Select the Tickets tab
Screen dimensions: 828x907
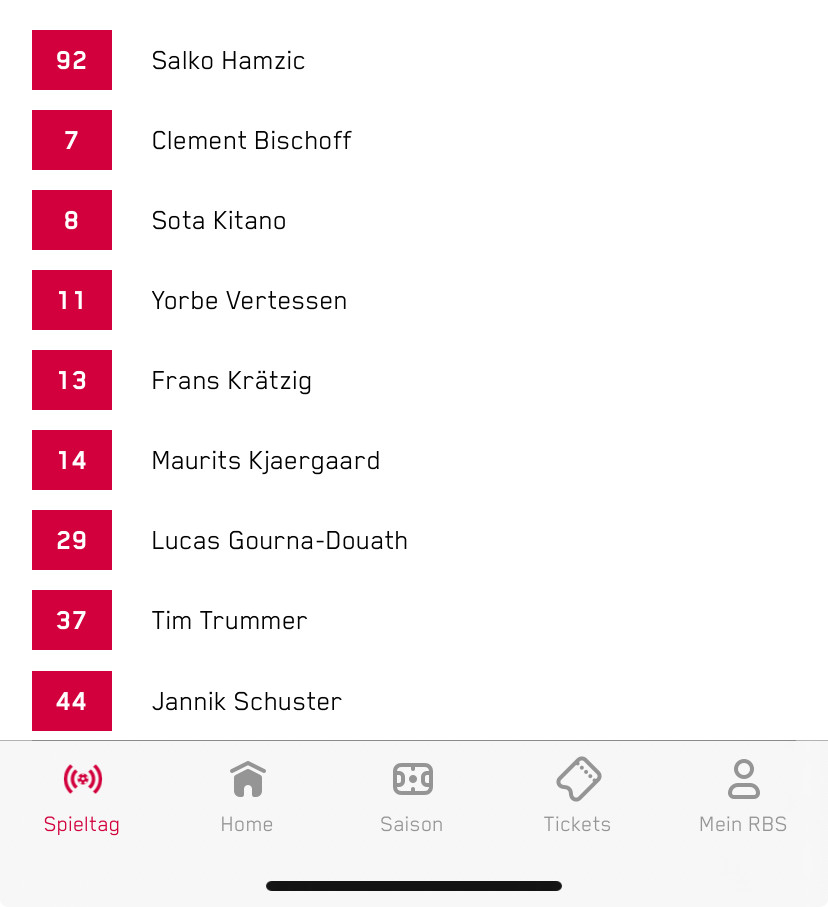577,796
